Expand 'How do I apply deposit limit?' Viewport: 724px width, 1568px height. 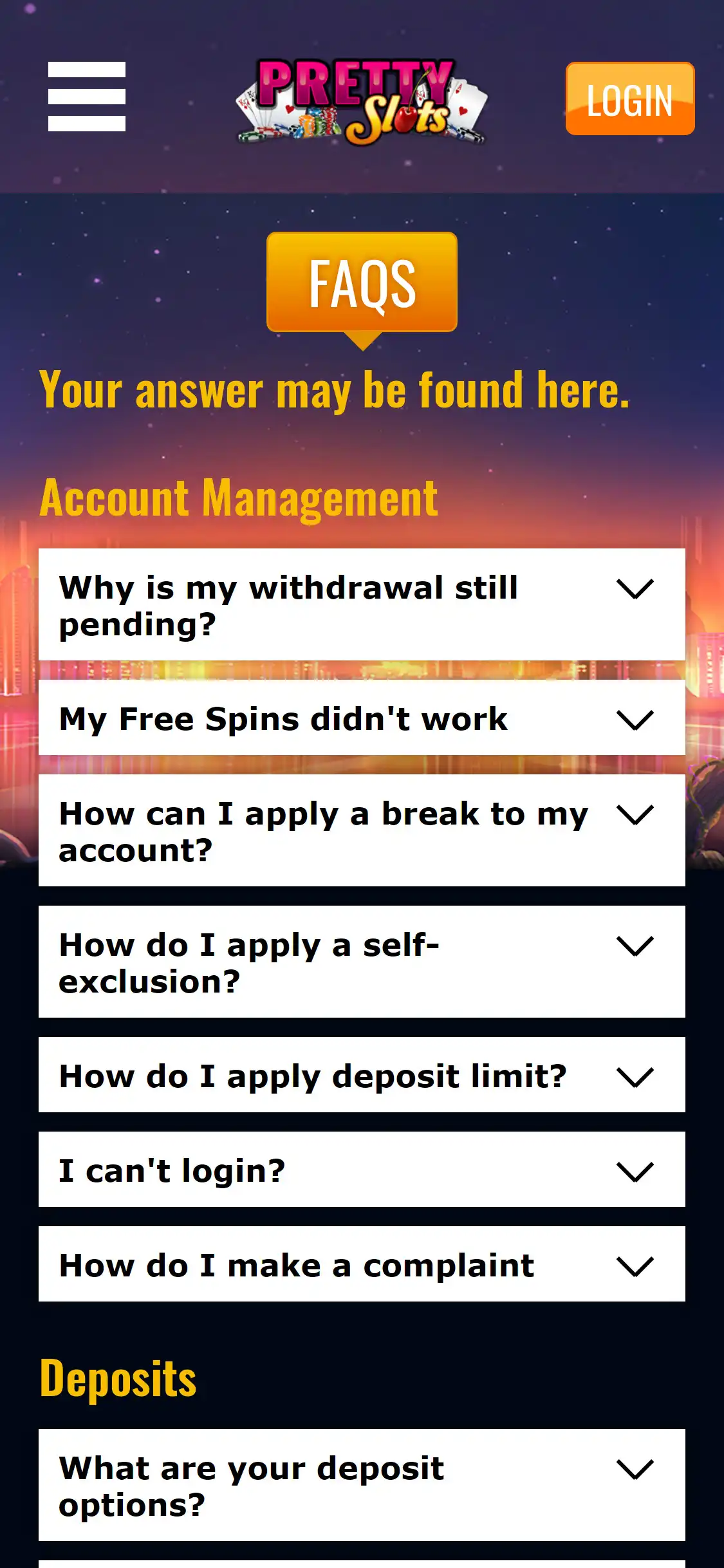362,1075
